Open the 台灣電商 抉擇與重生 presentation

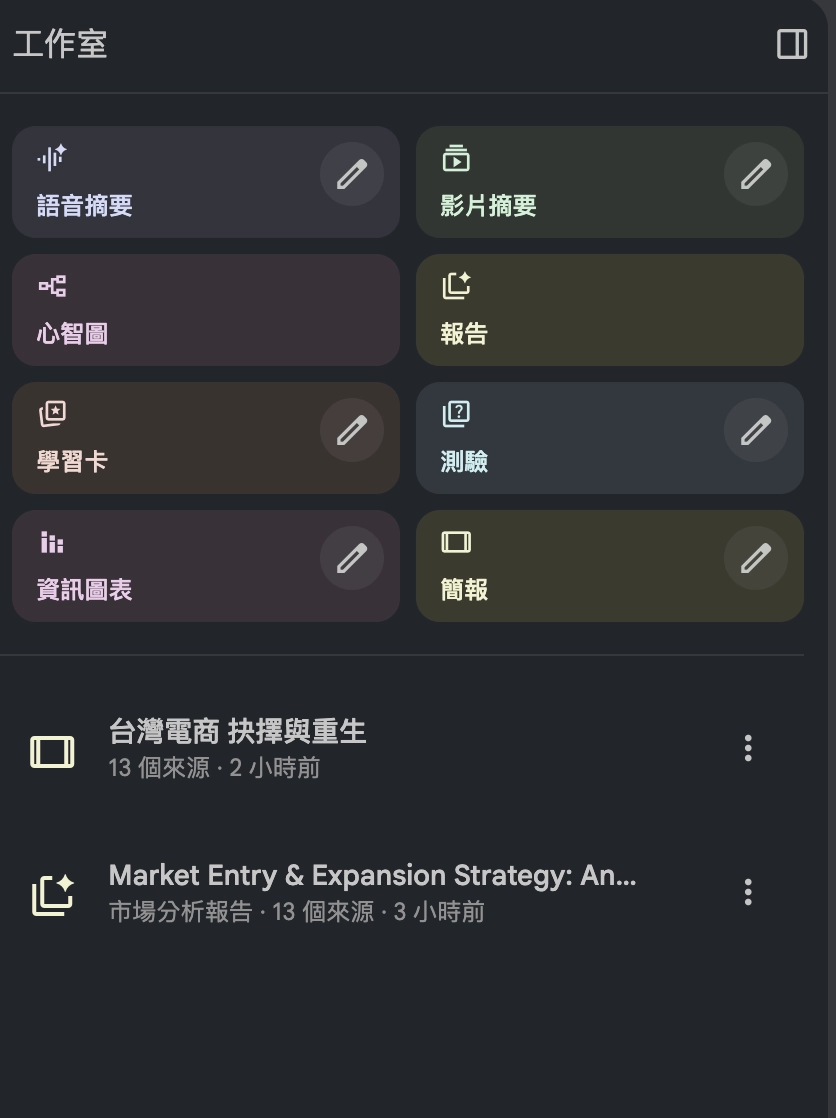click(x=237, y=732)
